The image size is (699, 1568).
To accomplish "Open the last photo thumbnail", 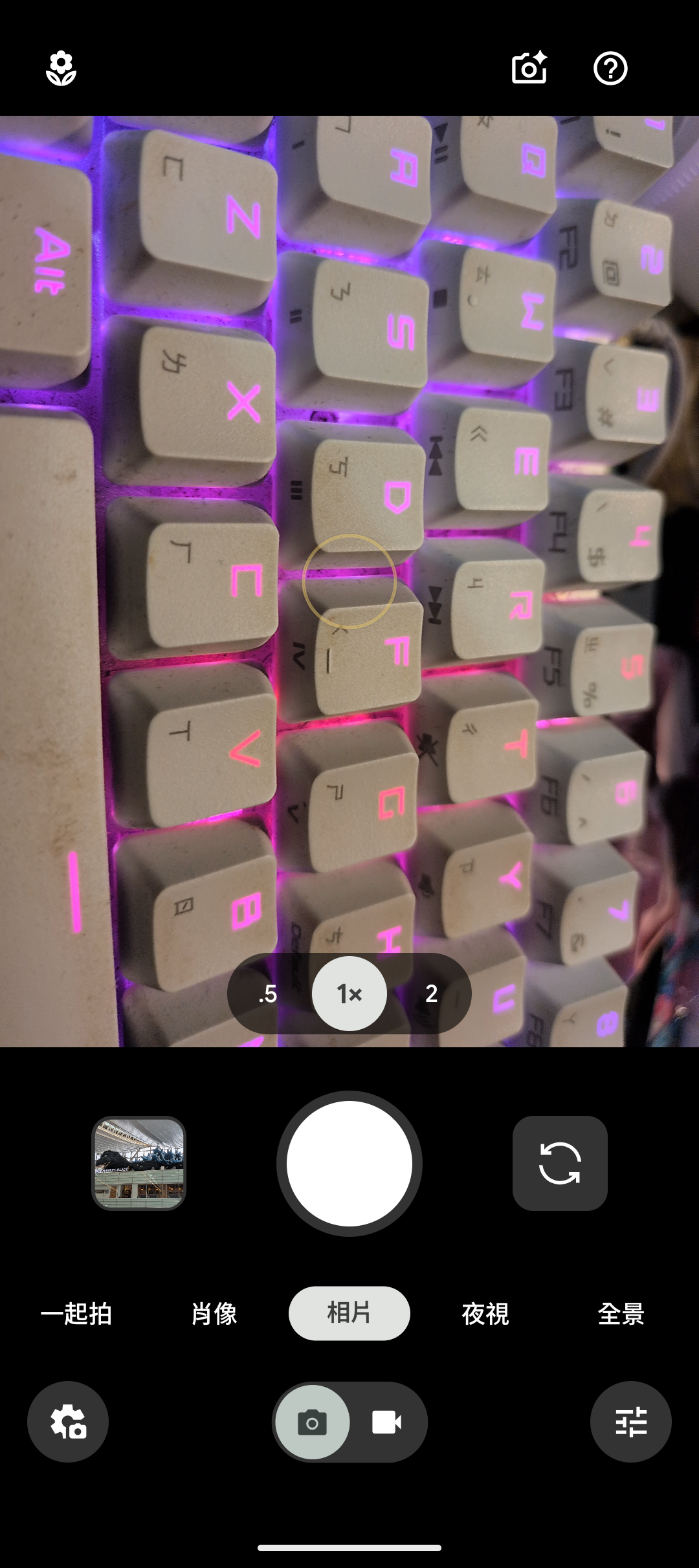I will [139, 1163].
